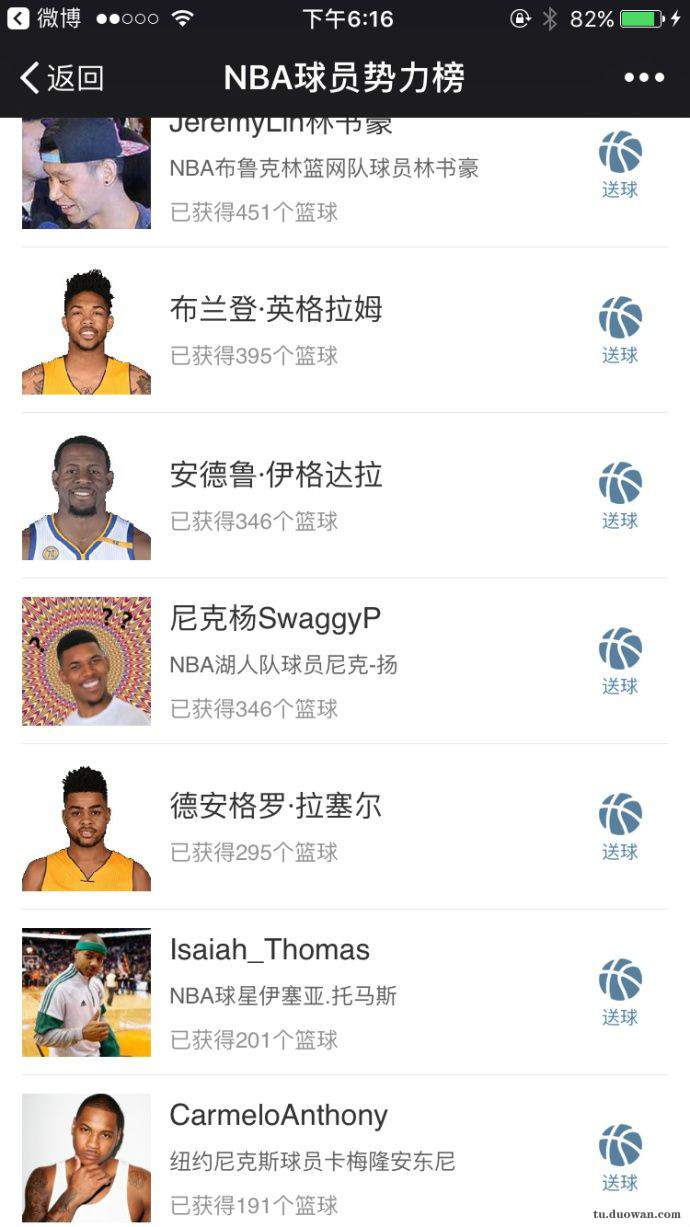This screenshot has height=1227, width=690.
Task: Open JeremyLin林书豪's profile row
Action: 345,182
